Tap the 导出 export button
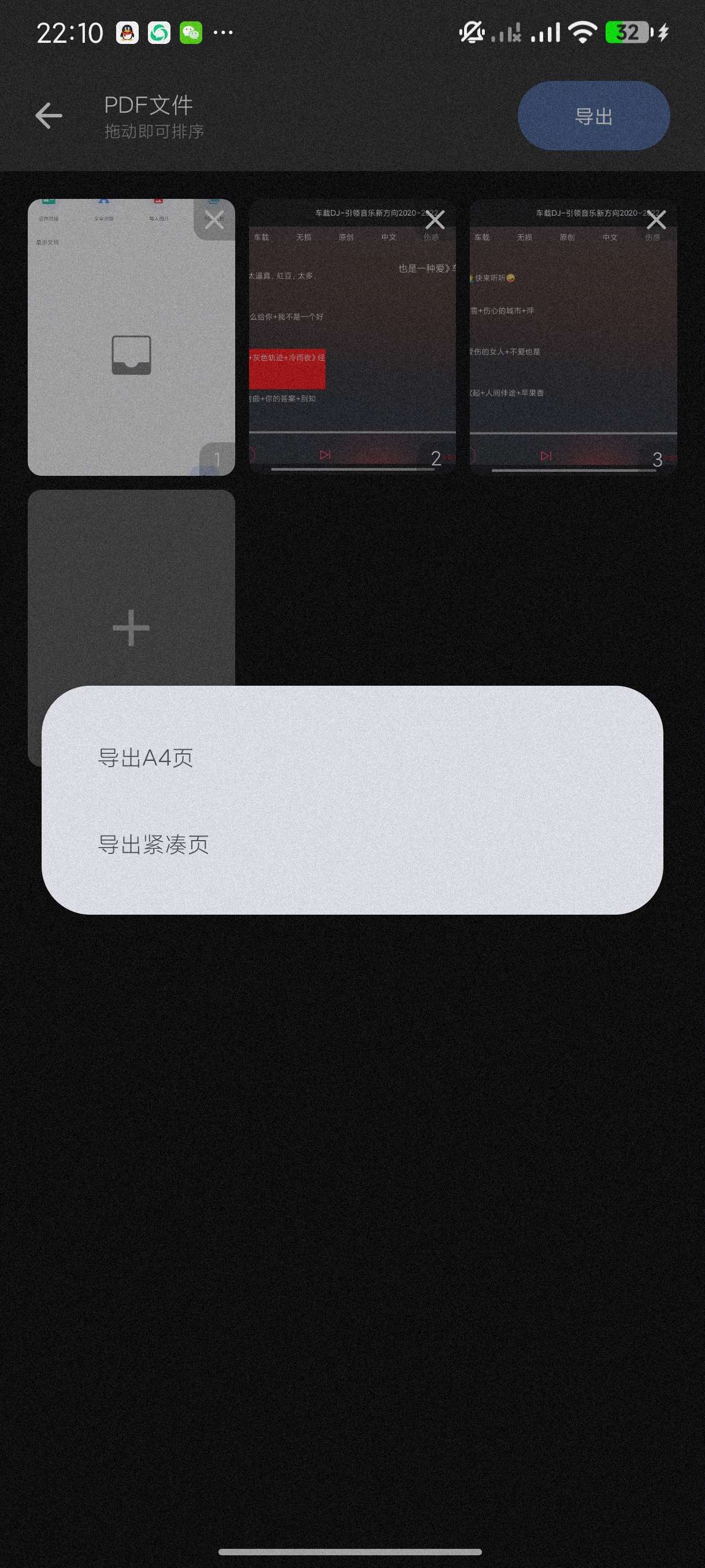Image resolution: width=705 pixels, height=1568 pixels. (593, 116)
